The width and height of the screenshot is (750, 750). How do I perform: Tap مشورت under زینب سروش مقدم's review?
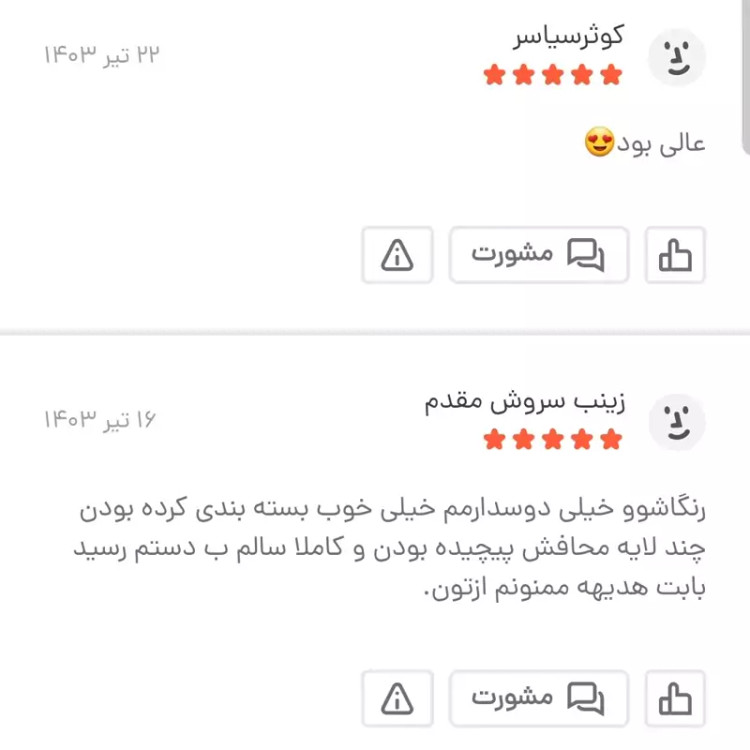tap(539, 698)
